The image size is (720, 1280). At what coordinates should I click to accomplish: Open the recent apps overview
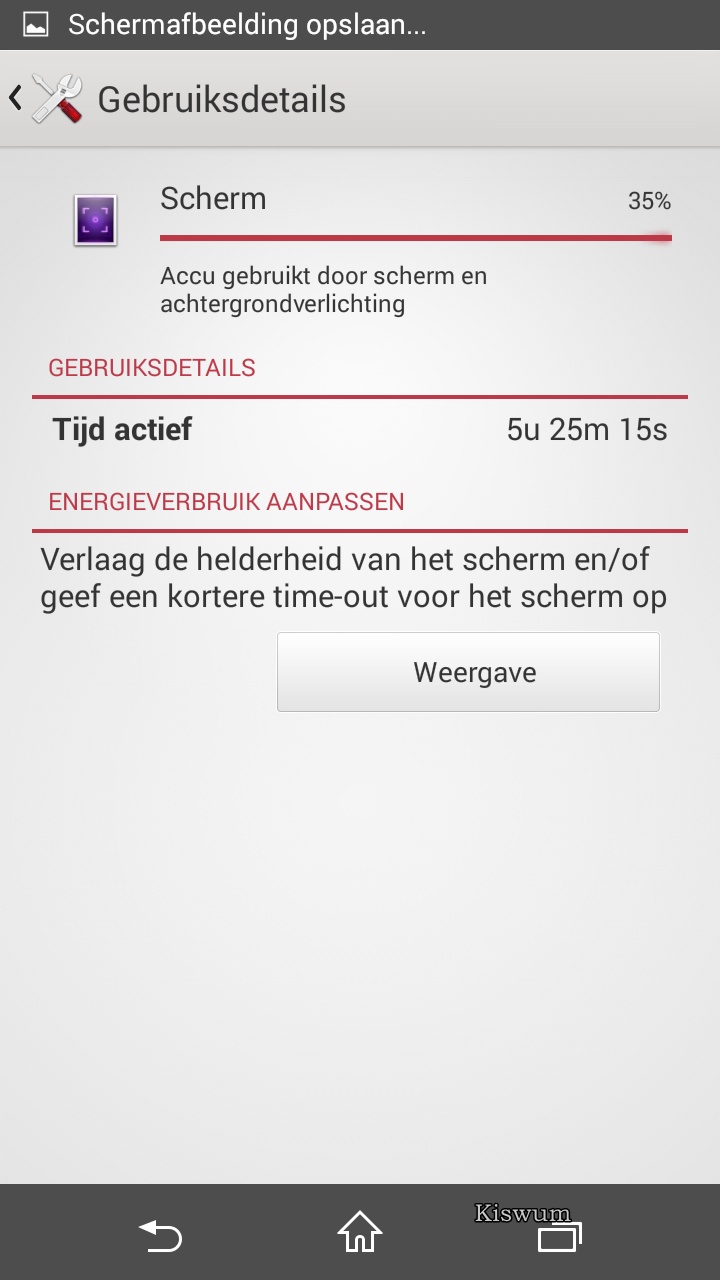coord(559,1236)
